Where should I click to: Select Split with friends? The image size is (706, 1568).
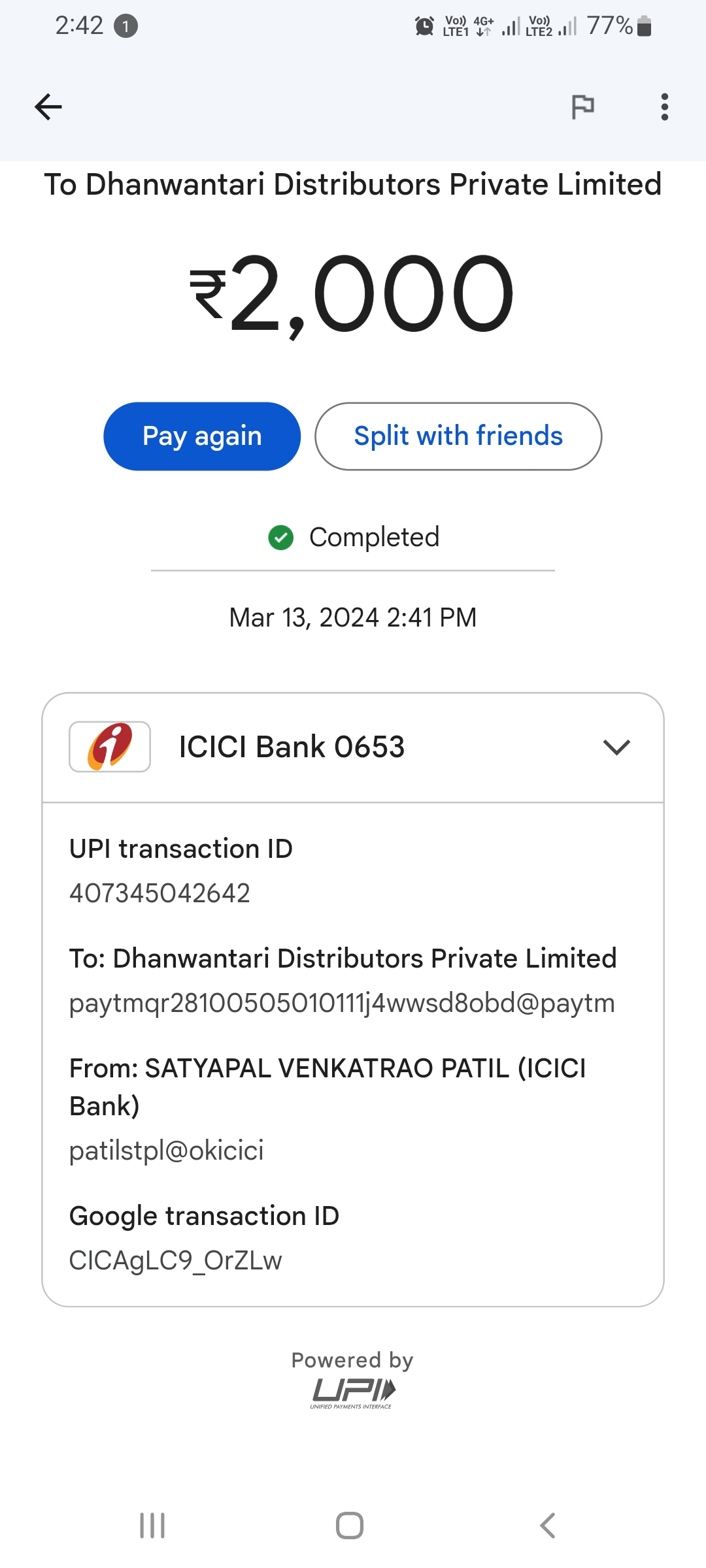[x=458, y=436]
